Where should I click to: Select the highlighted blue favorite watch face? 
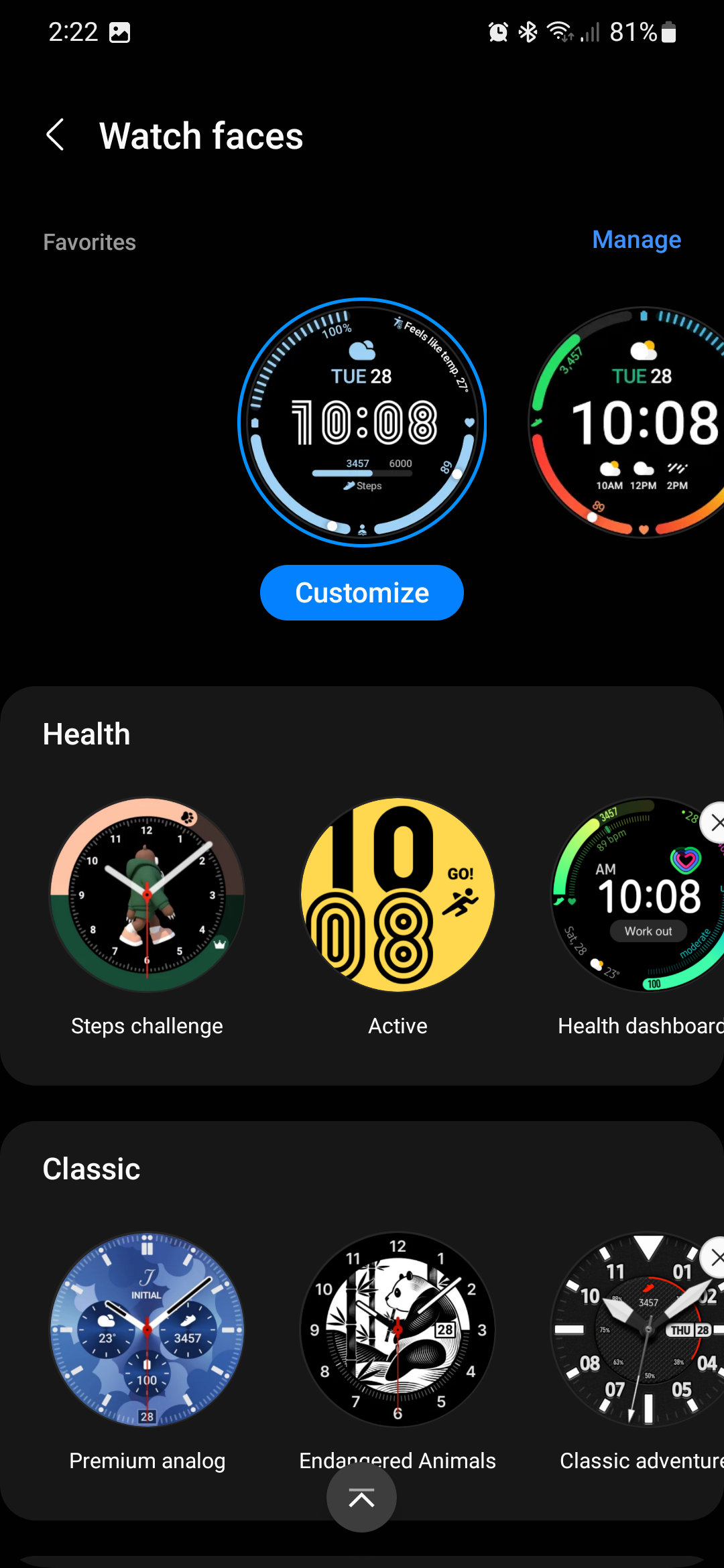point(362,422)
